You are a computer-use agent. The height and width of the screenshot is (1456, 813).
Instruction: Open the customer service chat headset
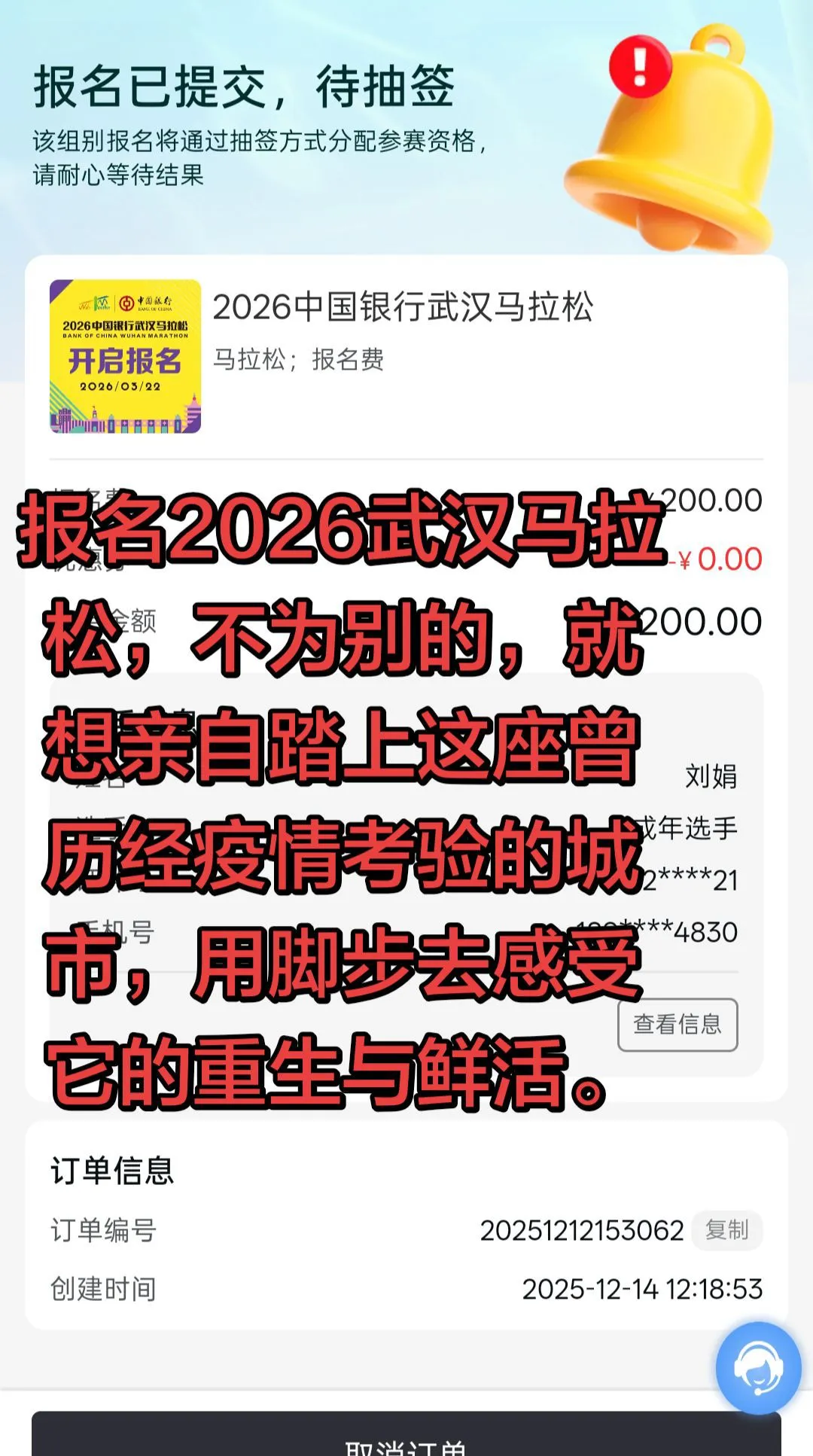tap(758, 1367)
